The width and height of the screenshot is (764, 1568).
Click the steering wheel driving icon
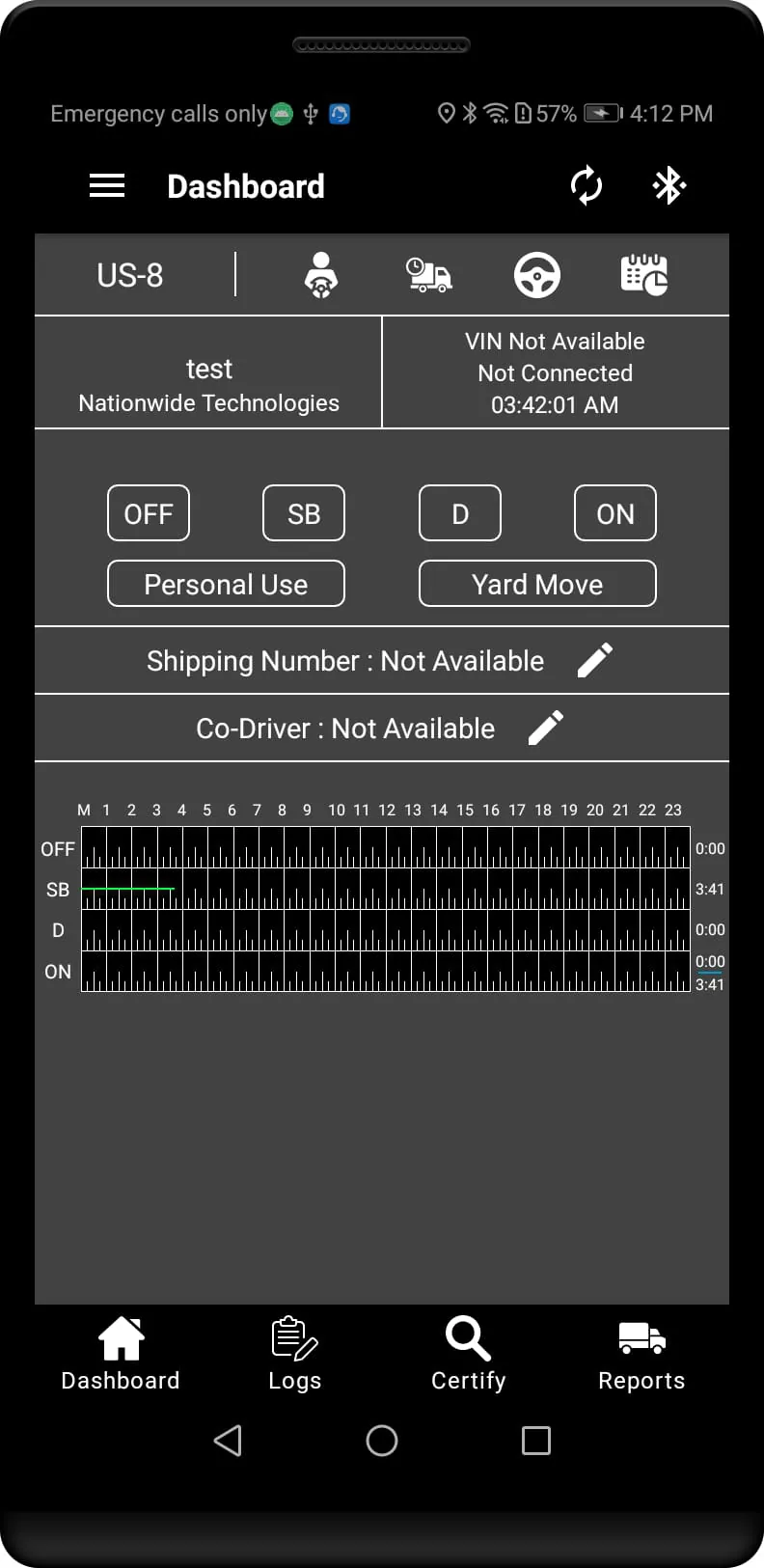pyautogui.click(x=537, y=274)
